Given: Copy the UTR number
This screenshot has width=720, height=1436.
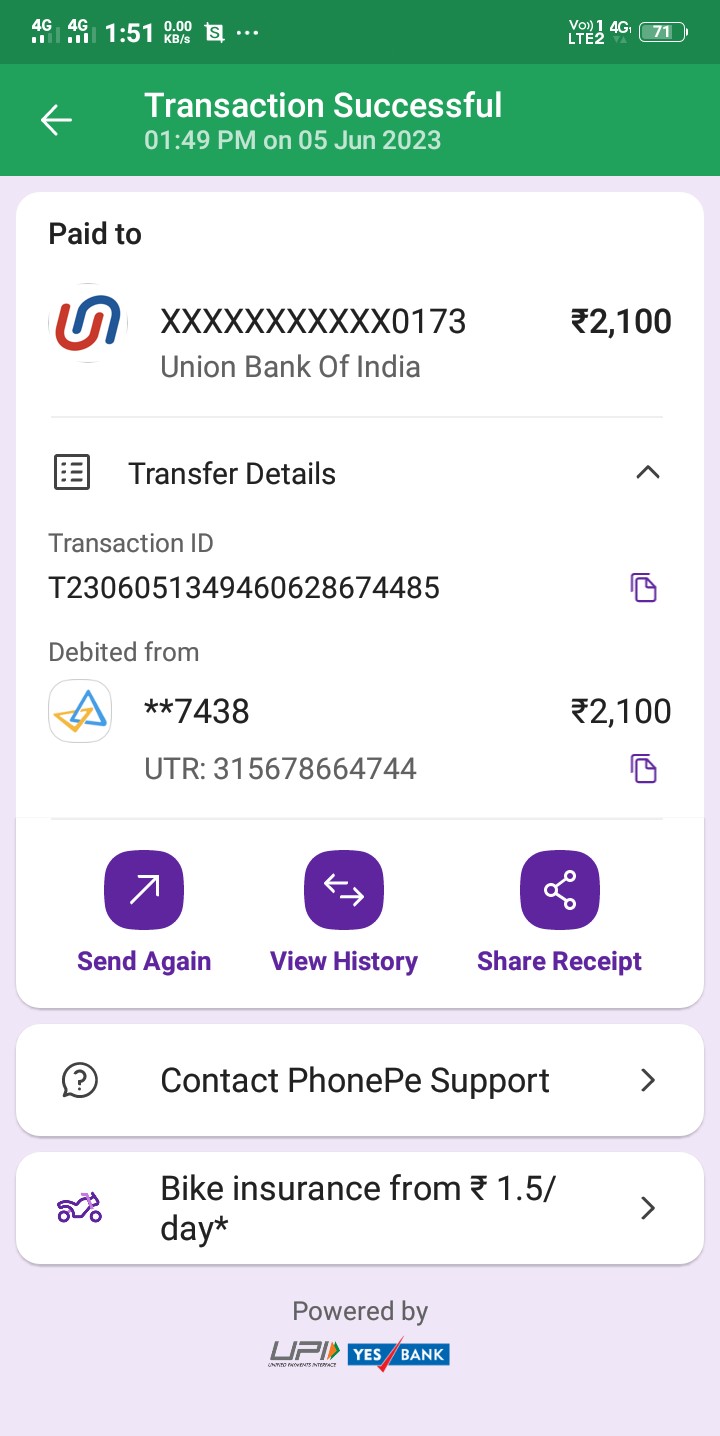Looking at the screenshot, I should tap(643, 769).
